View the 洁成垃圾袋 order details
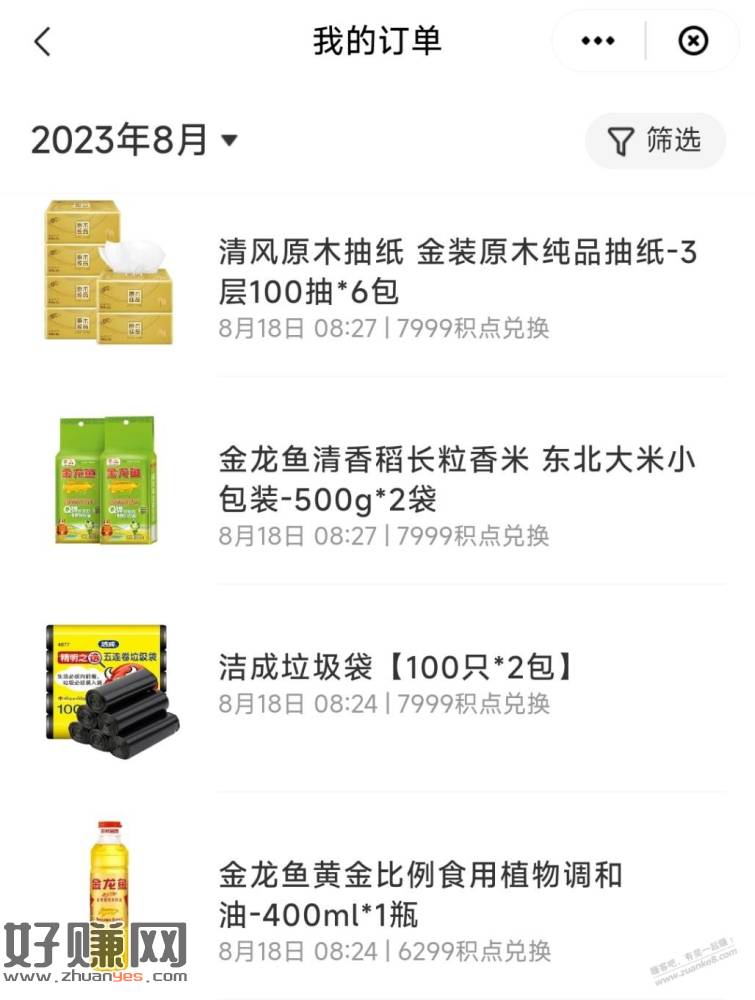This screenshot has height=1000, width=755. pos(397,667)
